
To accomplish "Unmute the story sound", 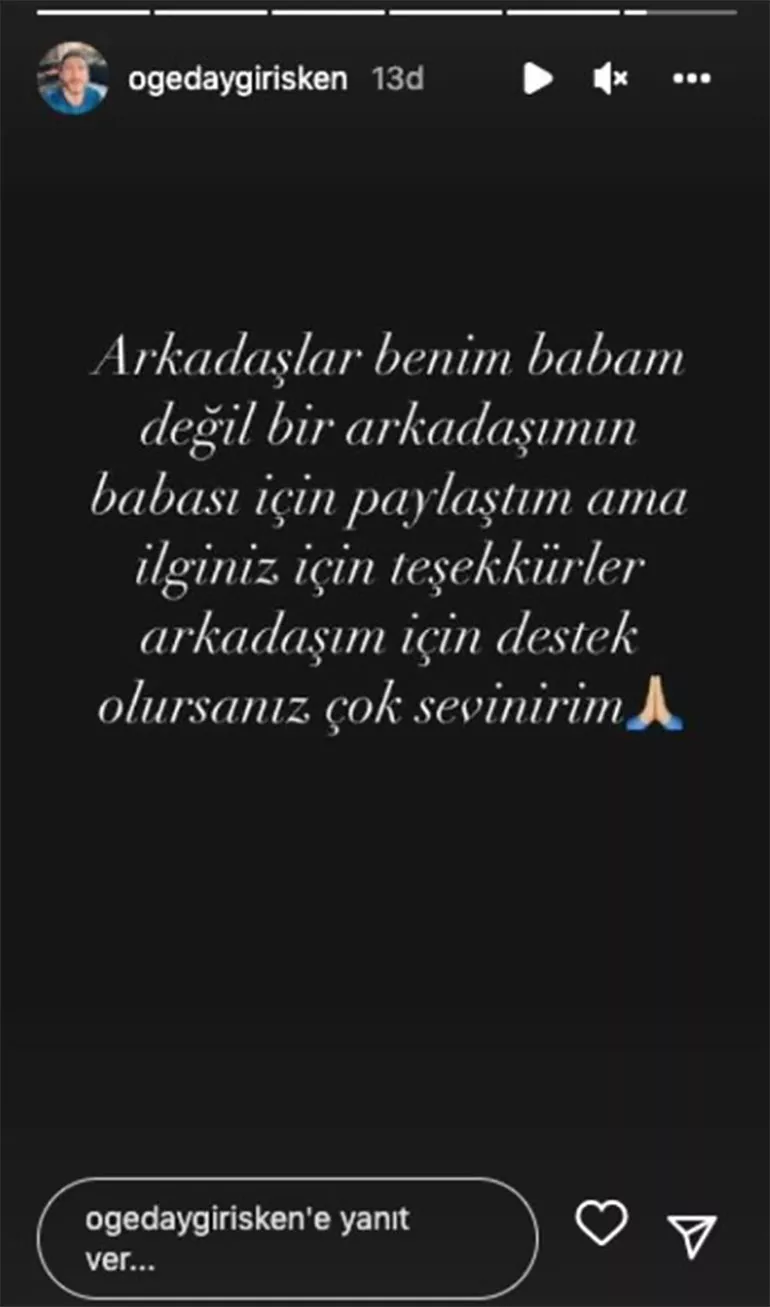I will click(x=609, y=79).
